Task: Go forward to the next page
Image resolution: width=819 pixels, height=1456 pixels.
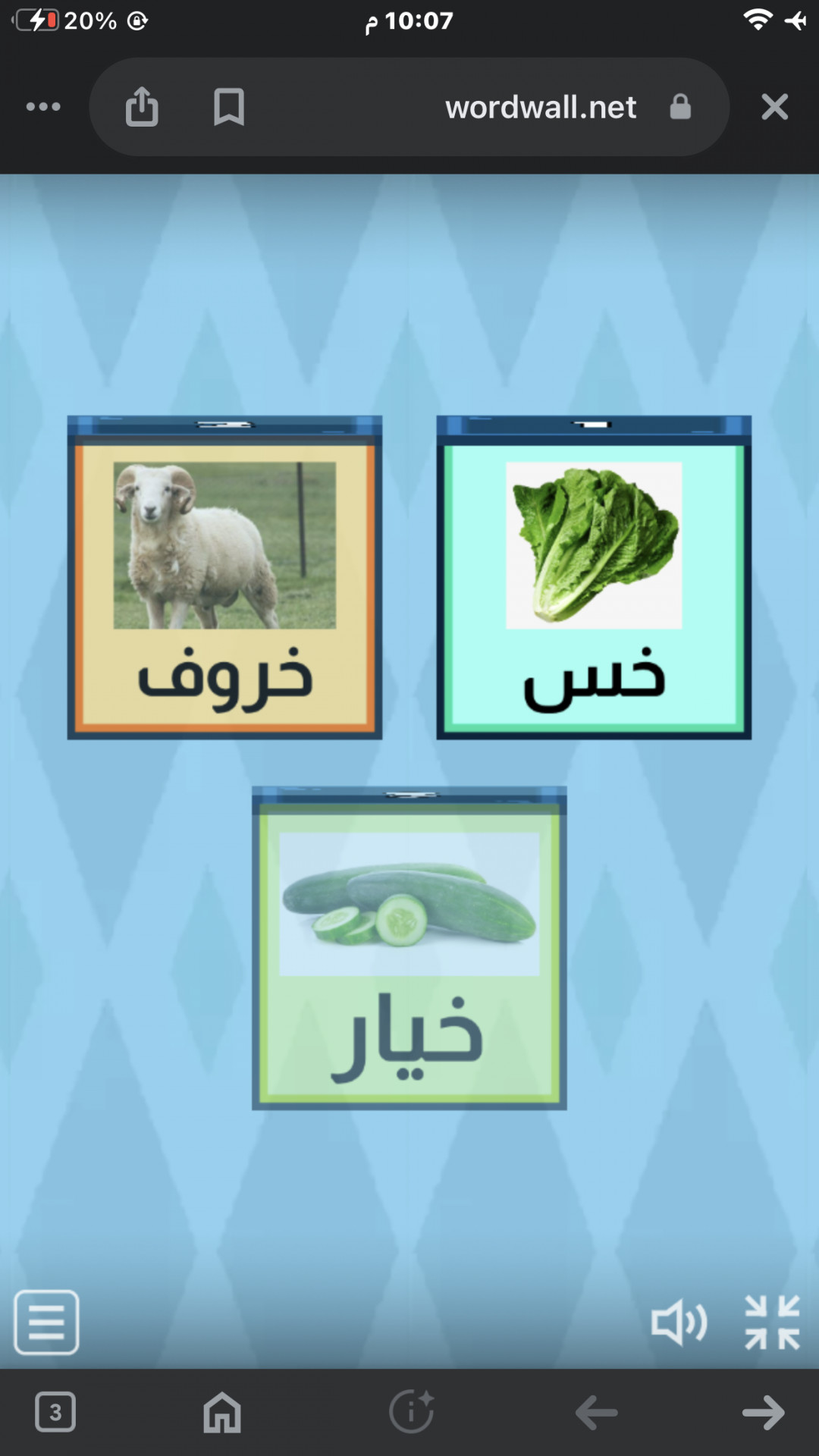Action: click(763, 1413)
